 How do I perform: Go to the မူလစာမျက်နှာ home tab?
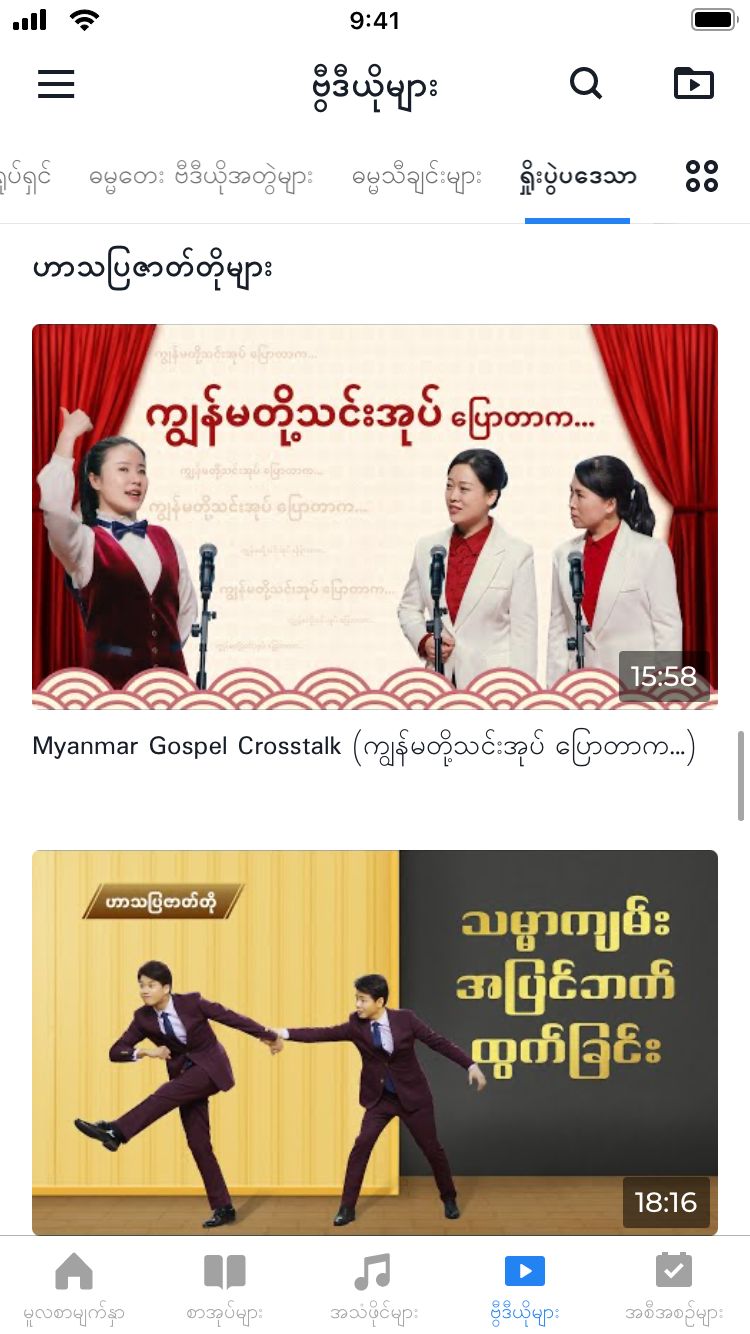74,1286
